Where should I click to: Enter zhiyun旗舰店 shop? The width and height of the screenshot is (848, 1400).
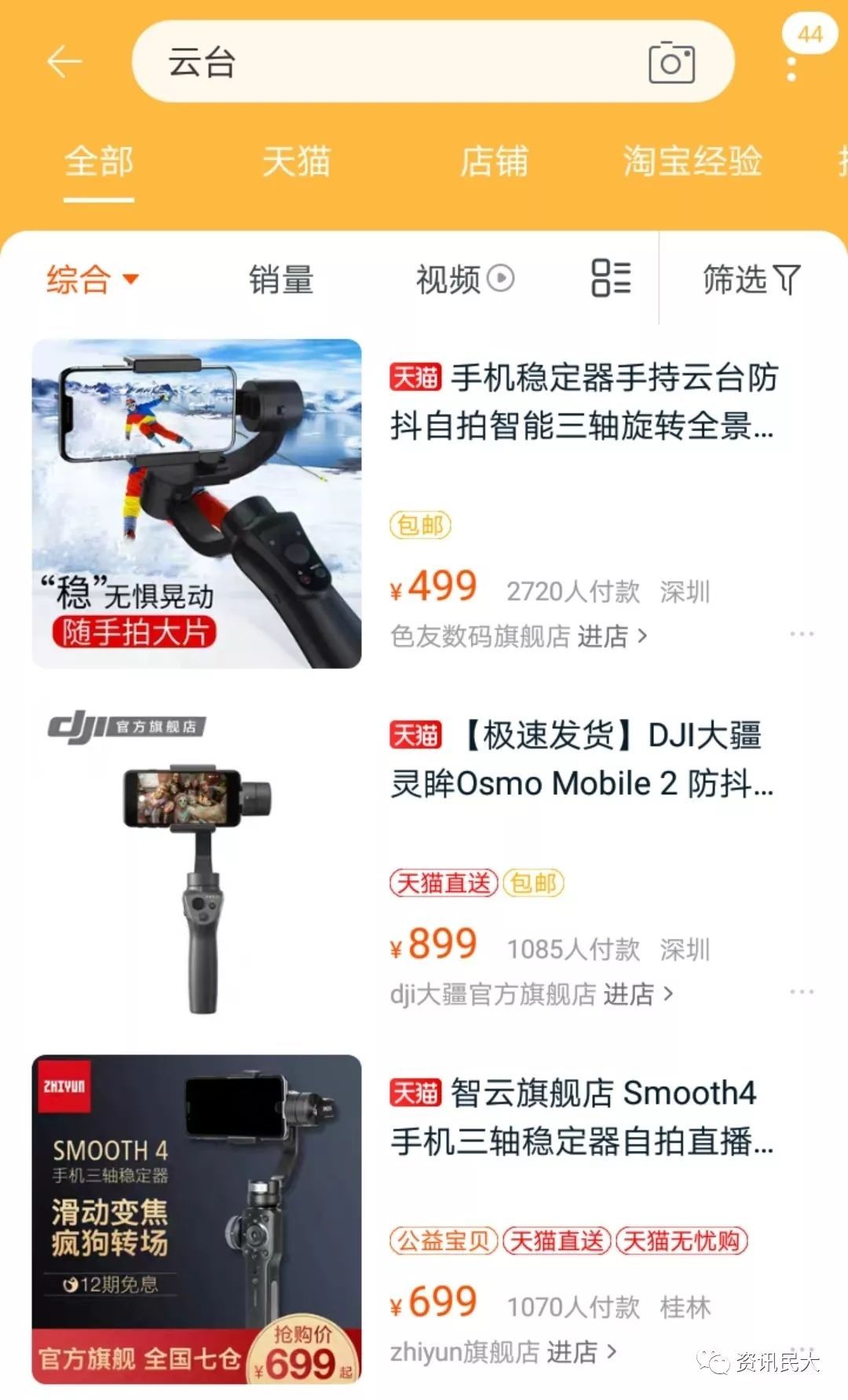[x=503, y=1352]
